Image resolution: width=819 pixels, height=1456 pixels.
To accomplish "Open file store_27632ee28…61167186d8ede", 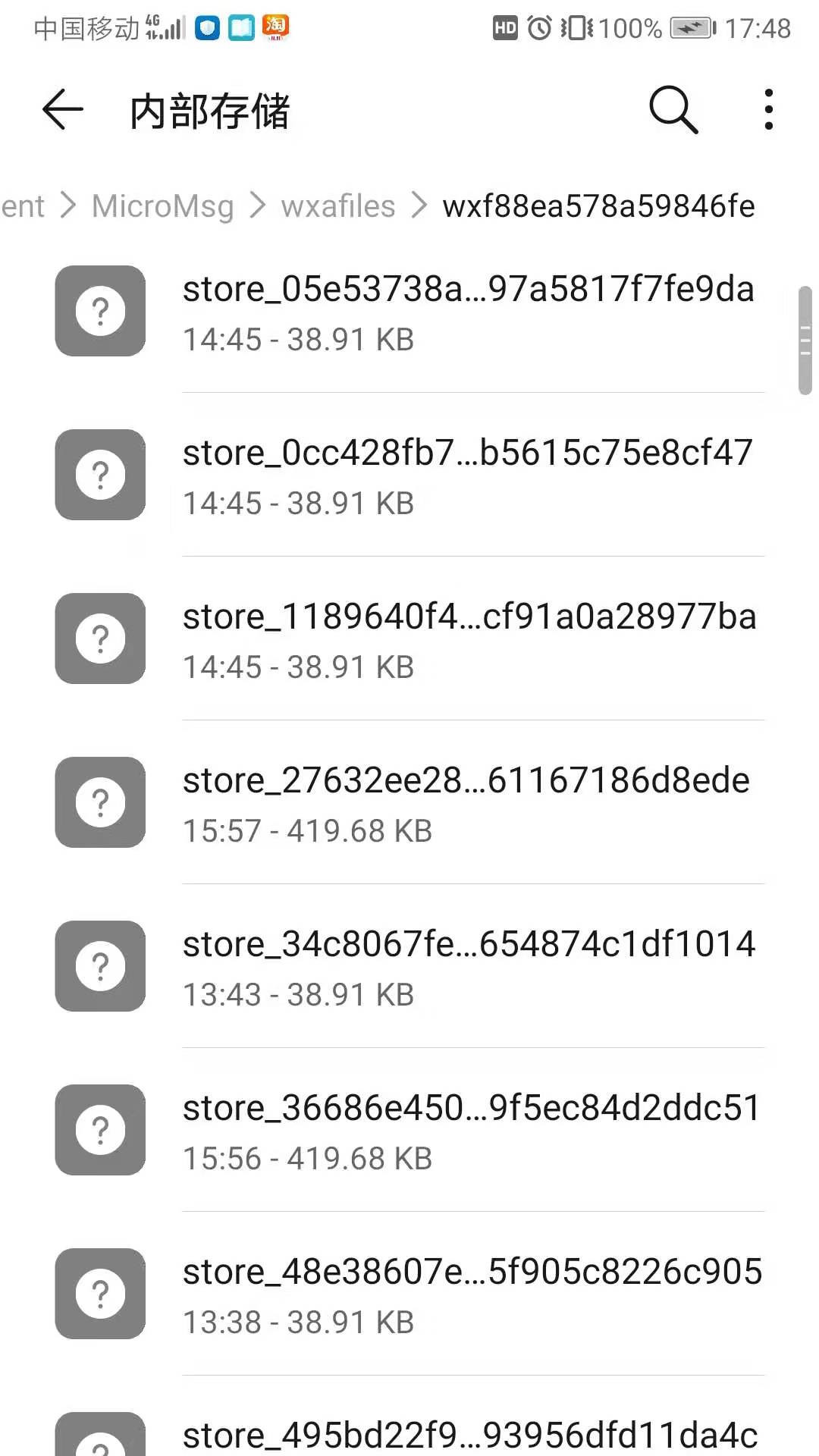I will [x=409, y=802].
